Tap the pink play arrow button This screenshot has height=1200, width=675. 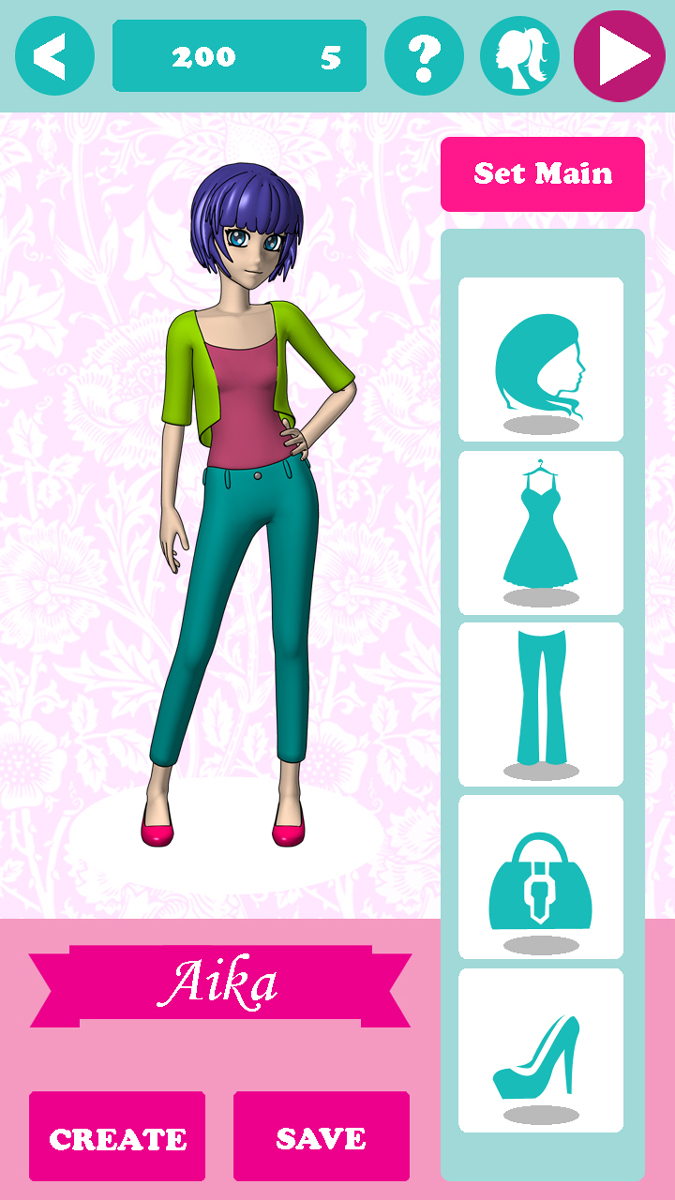[619, 56]
